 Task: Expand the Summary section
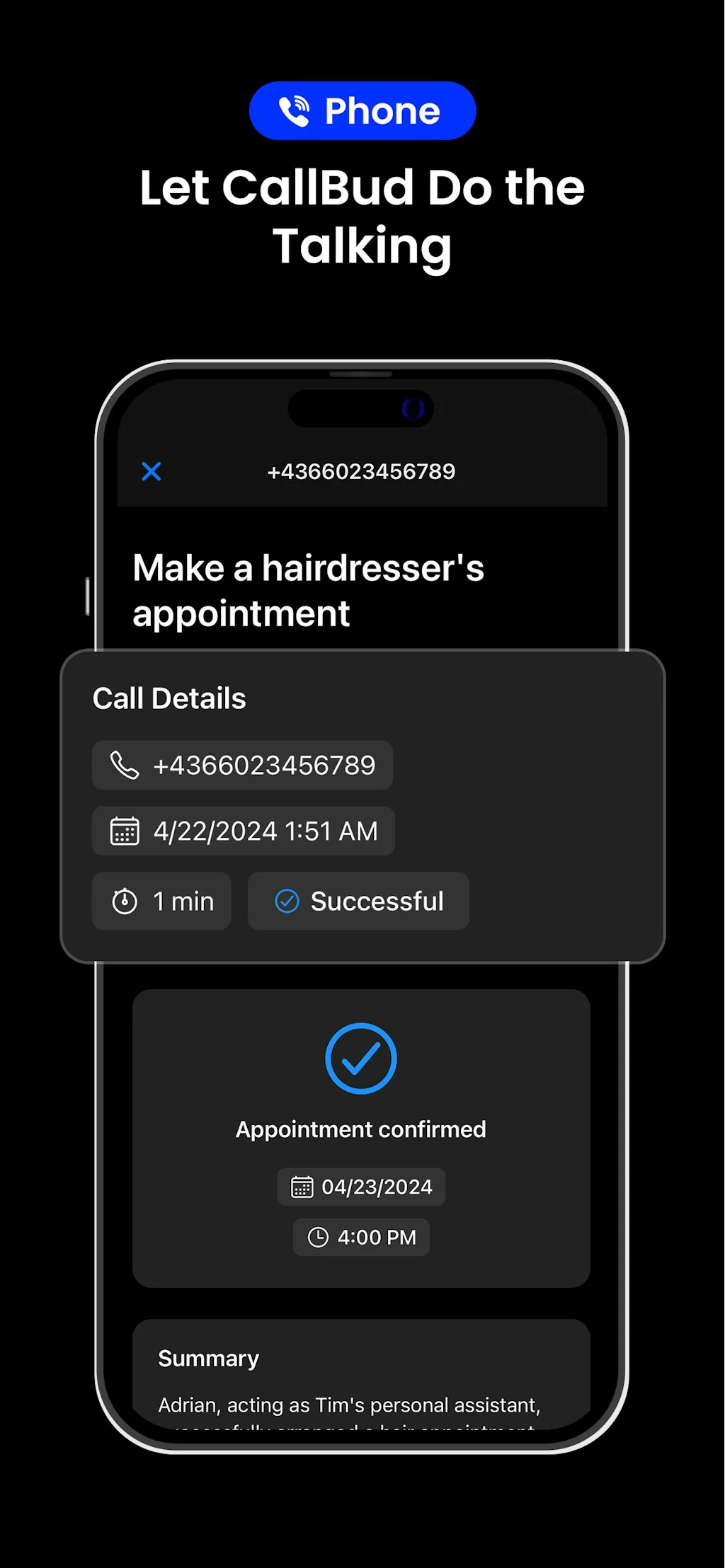coord(207,1358)
